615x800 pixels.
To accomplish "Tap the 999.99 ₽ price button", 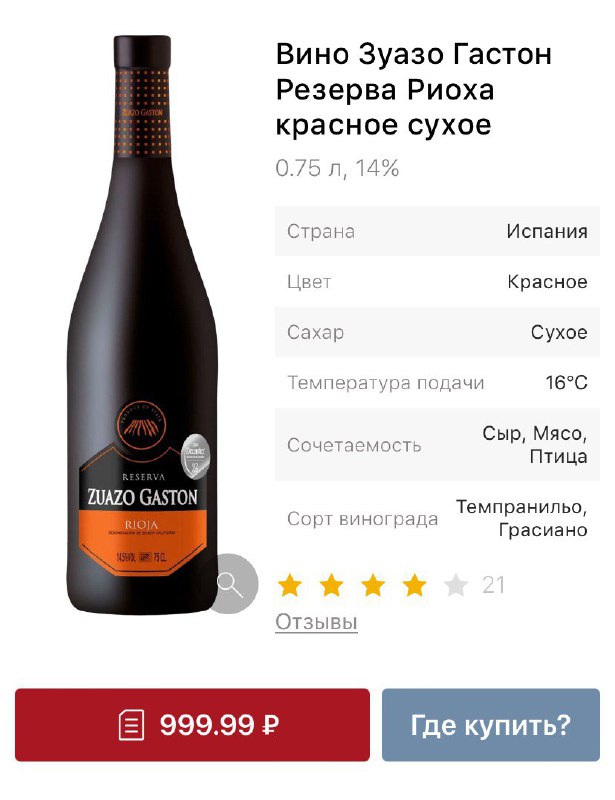I will coord(192,725).
